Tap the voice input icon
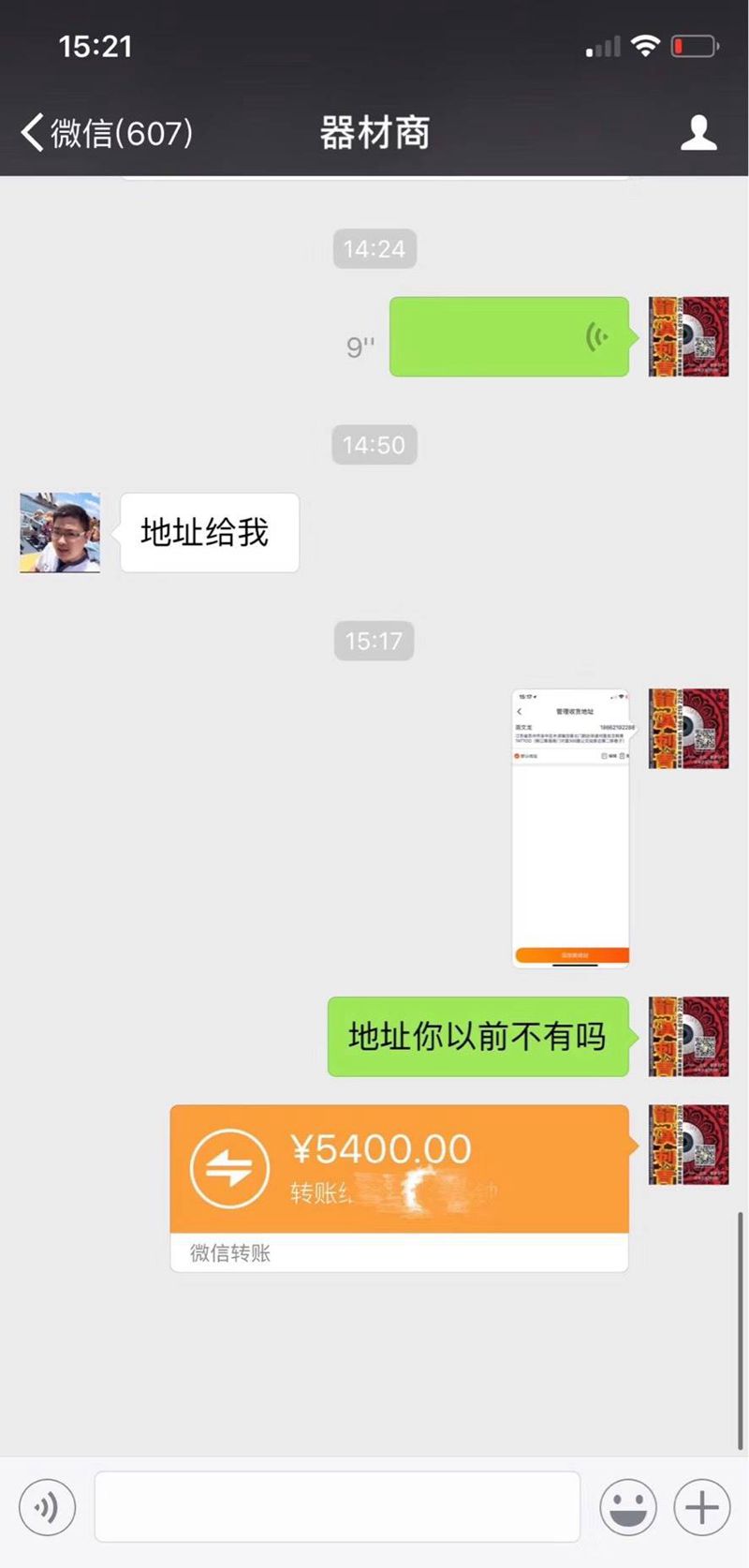This screenshot has height=1568, width=749. click(48, 1506)
